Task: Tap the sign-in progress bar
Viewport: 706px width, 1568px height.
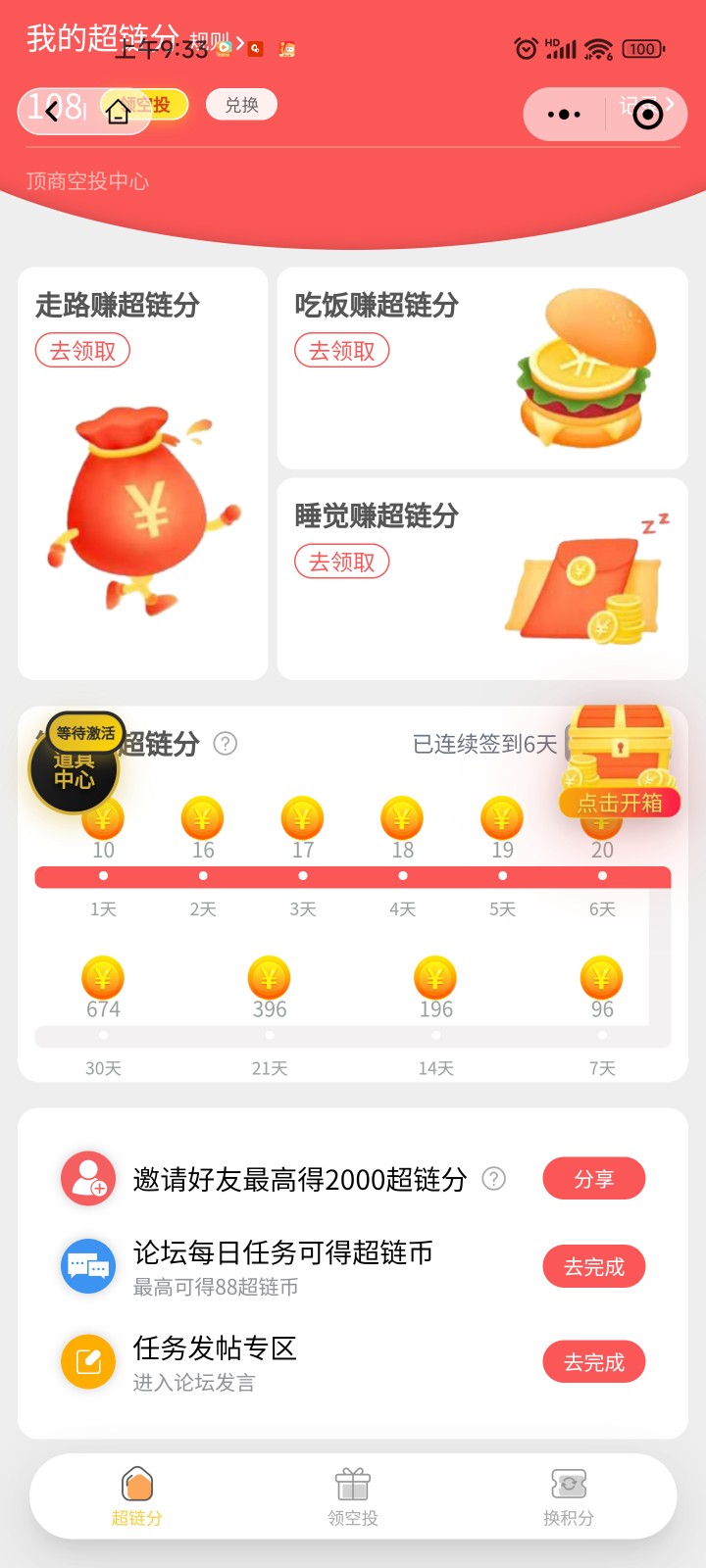Action: [353, 877]
